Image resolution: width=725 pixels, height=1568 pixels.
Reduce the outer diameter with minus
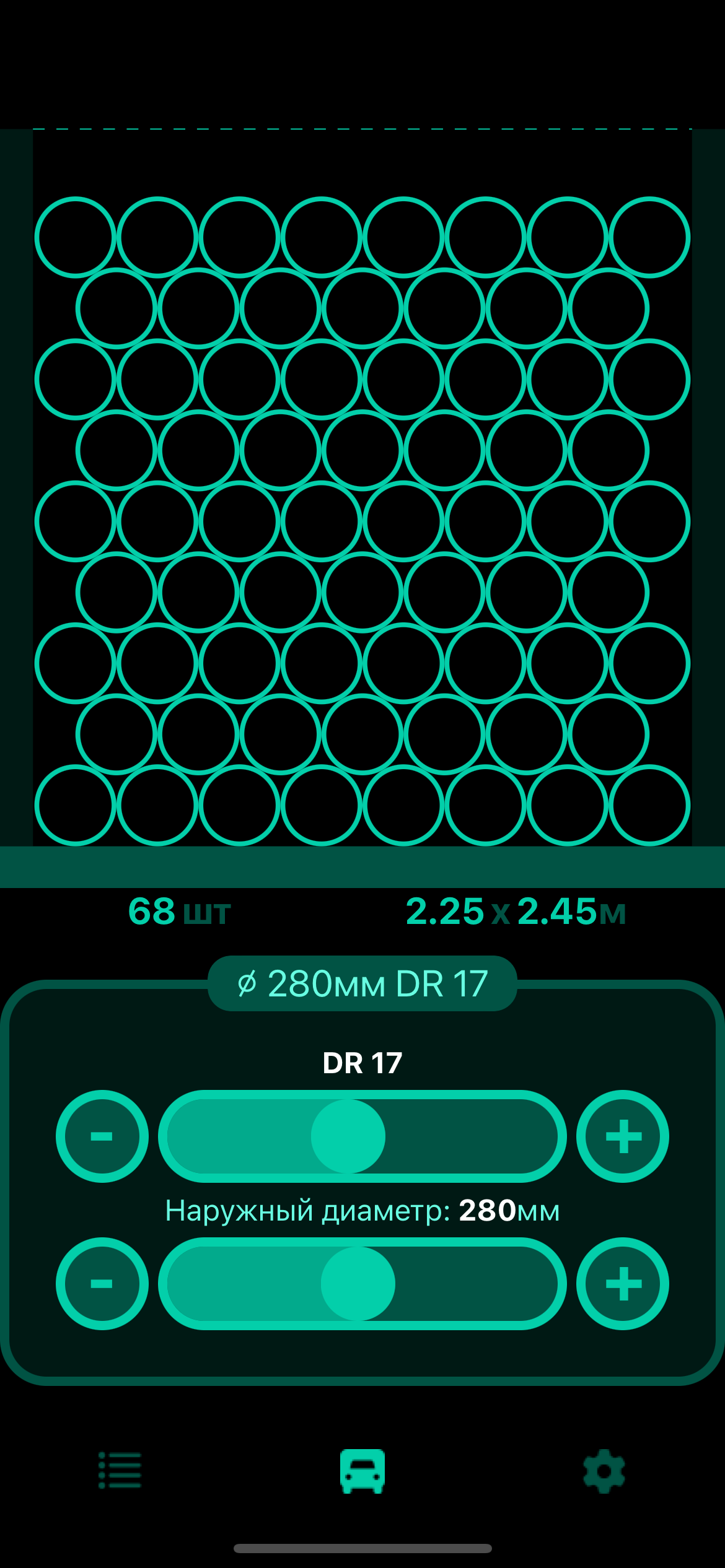tap(102, 1284)
